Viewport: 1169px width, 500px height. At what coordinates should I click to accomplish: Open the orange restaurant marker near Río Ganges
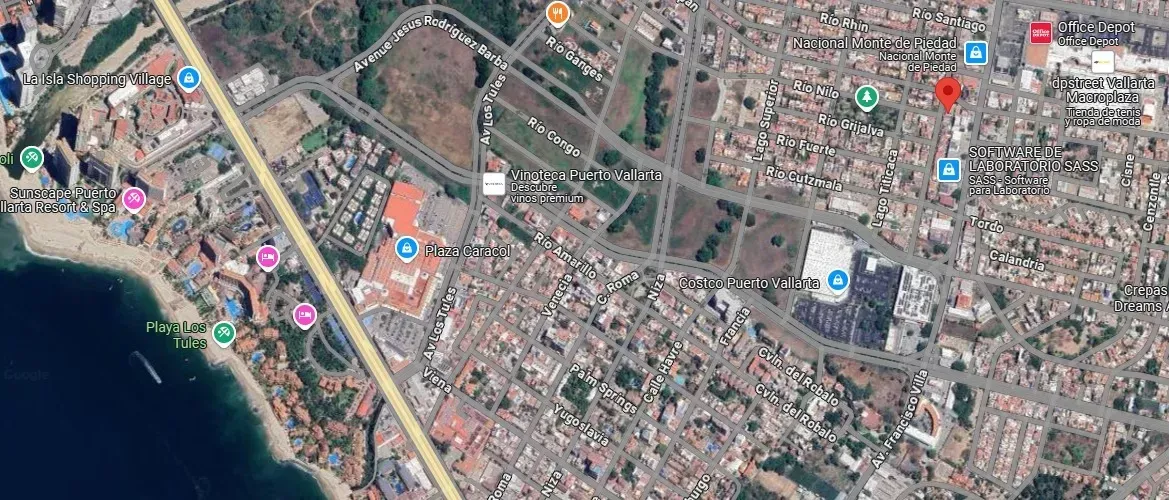(558, 13)
